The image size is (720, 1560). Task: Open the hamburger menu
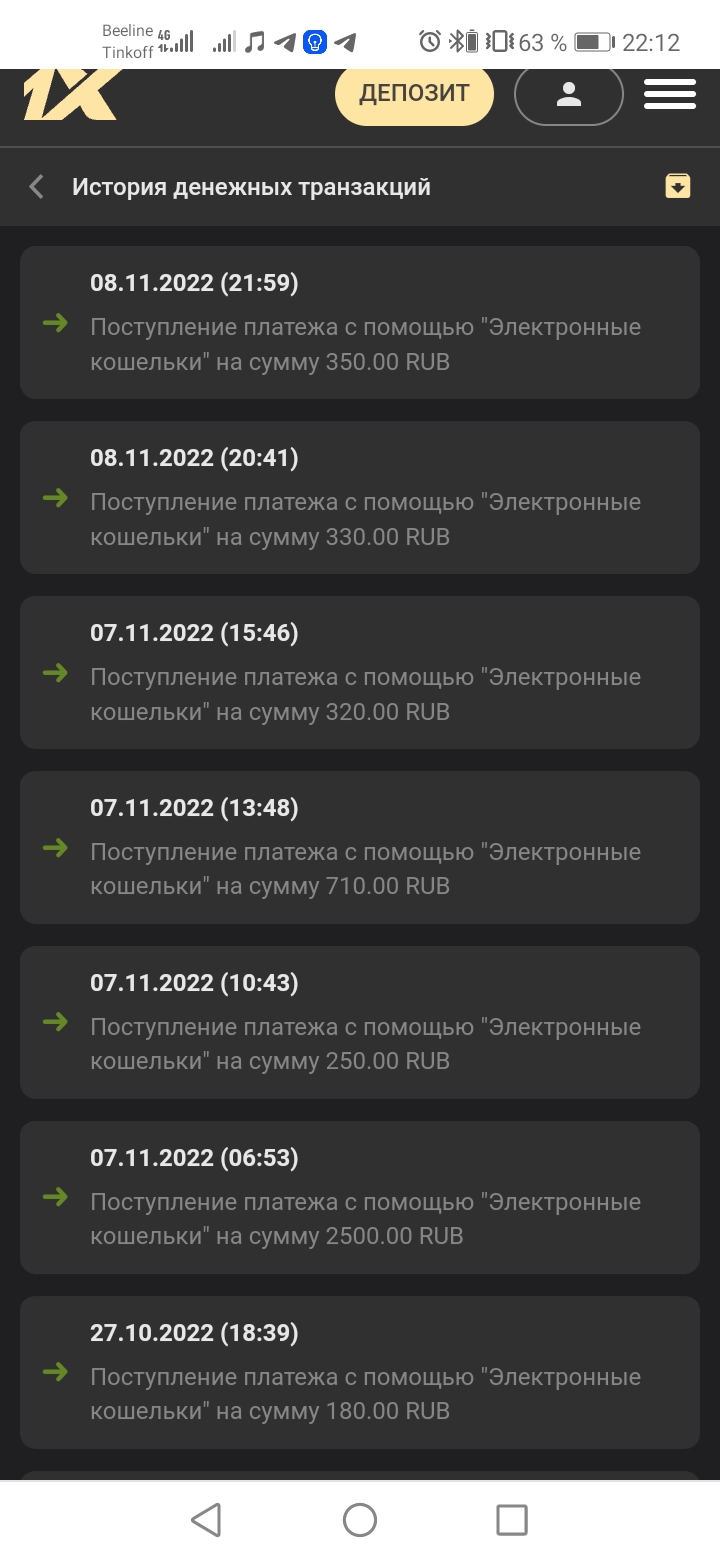point(669,94)
